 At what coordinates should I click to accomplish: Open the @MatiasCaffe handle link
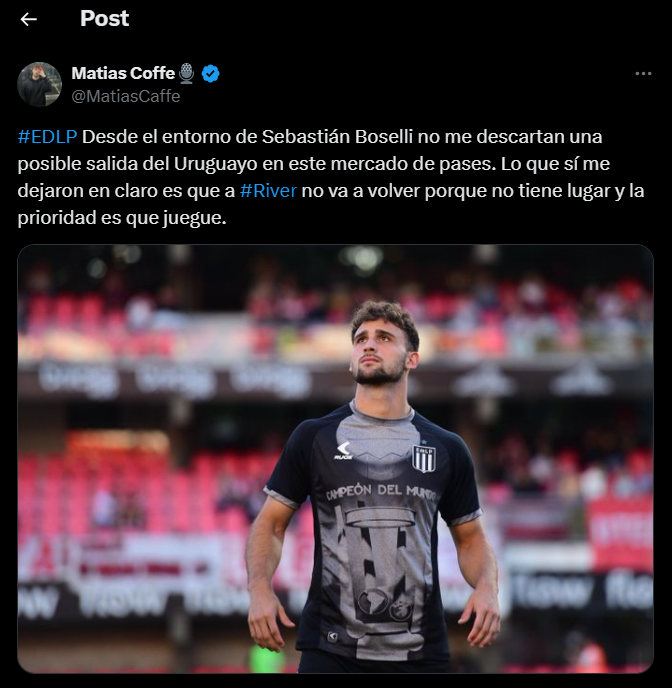(x=125, y=96)
